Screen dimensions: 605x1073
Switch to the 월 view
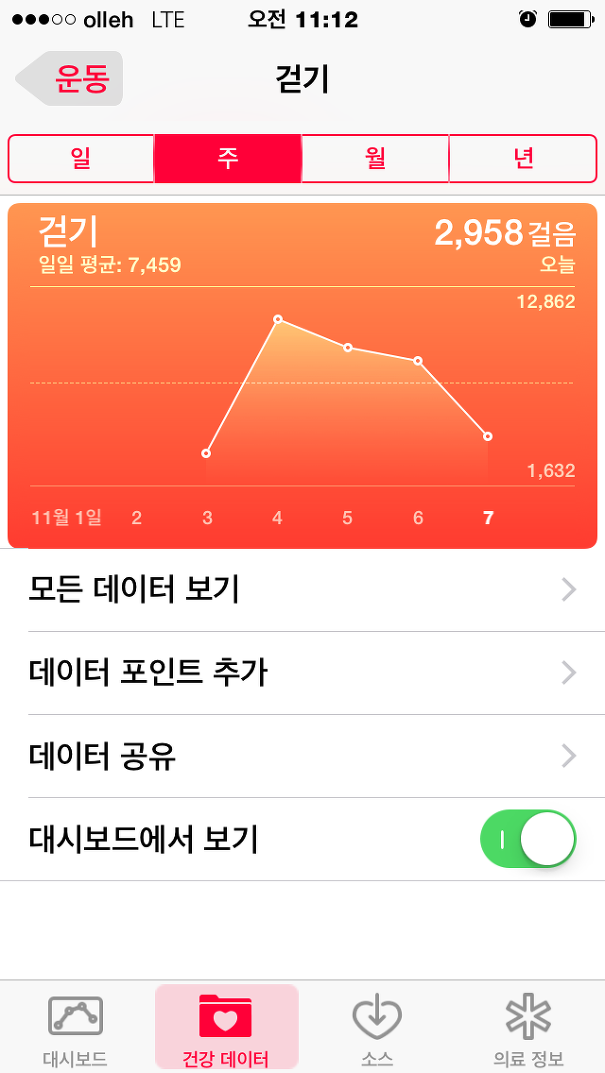(375, 159)
